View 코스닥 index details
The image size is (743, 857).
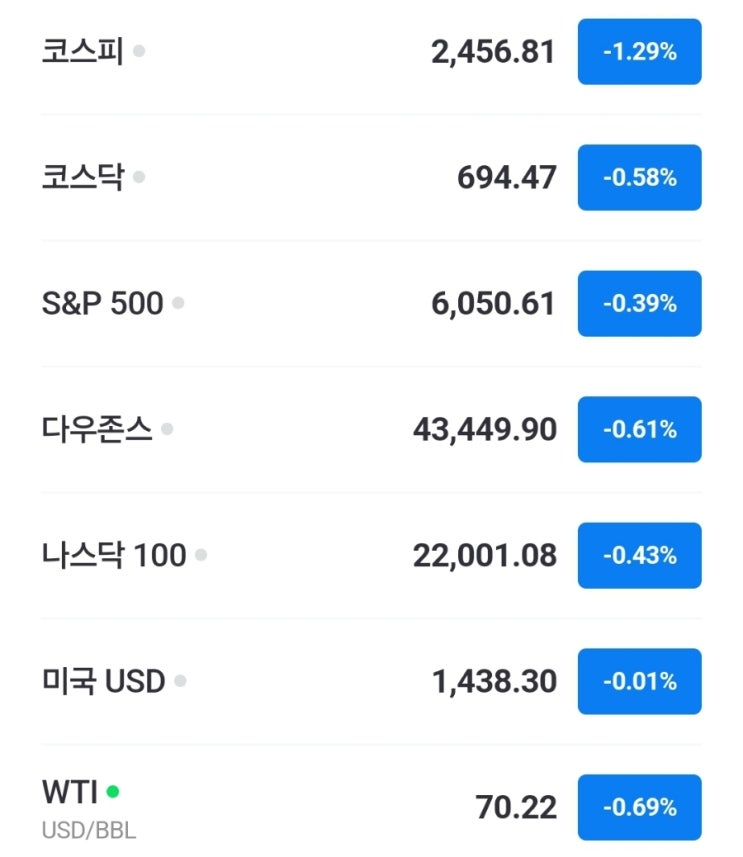(x=82, y=178)
